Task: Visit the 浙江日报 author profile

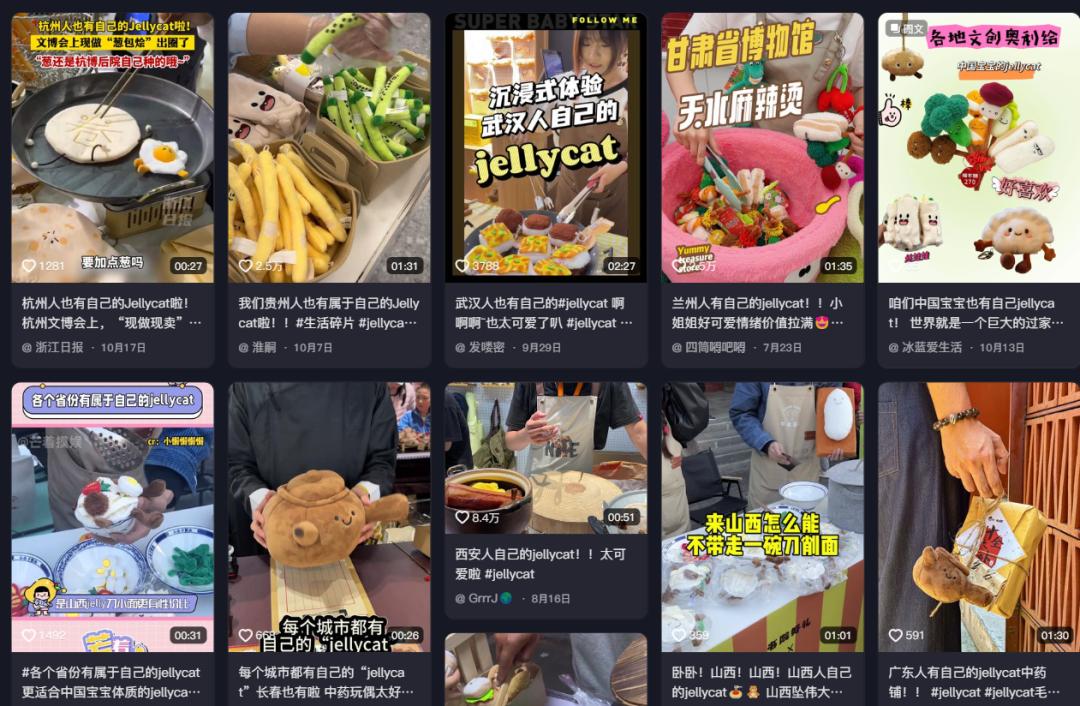Action: point(61,348)
